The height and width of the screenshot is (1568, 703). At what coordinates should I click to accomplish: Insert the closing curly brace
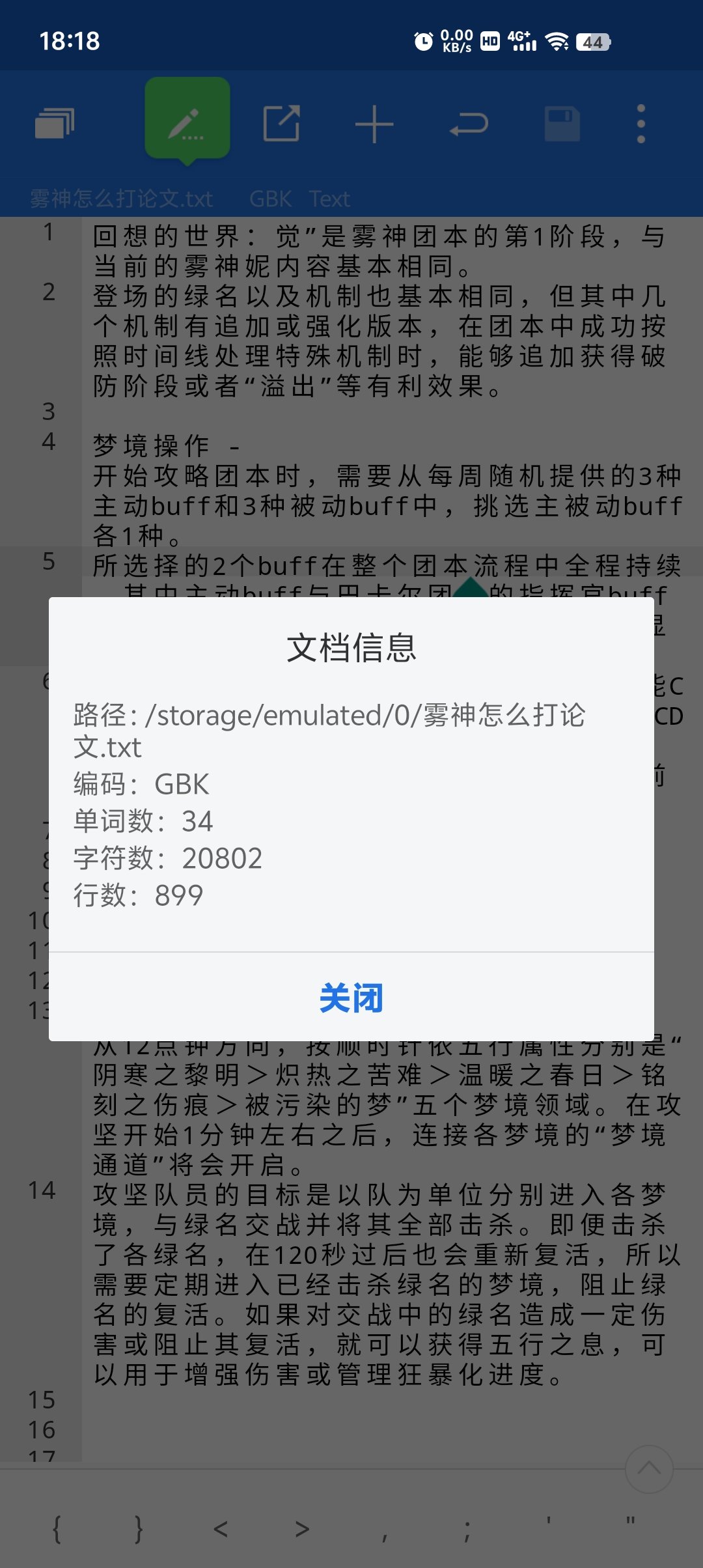[x=139, y=1528]
